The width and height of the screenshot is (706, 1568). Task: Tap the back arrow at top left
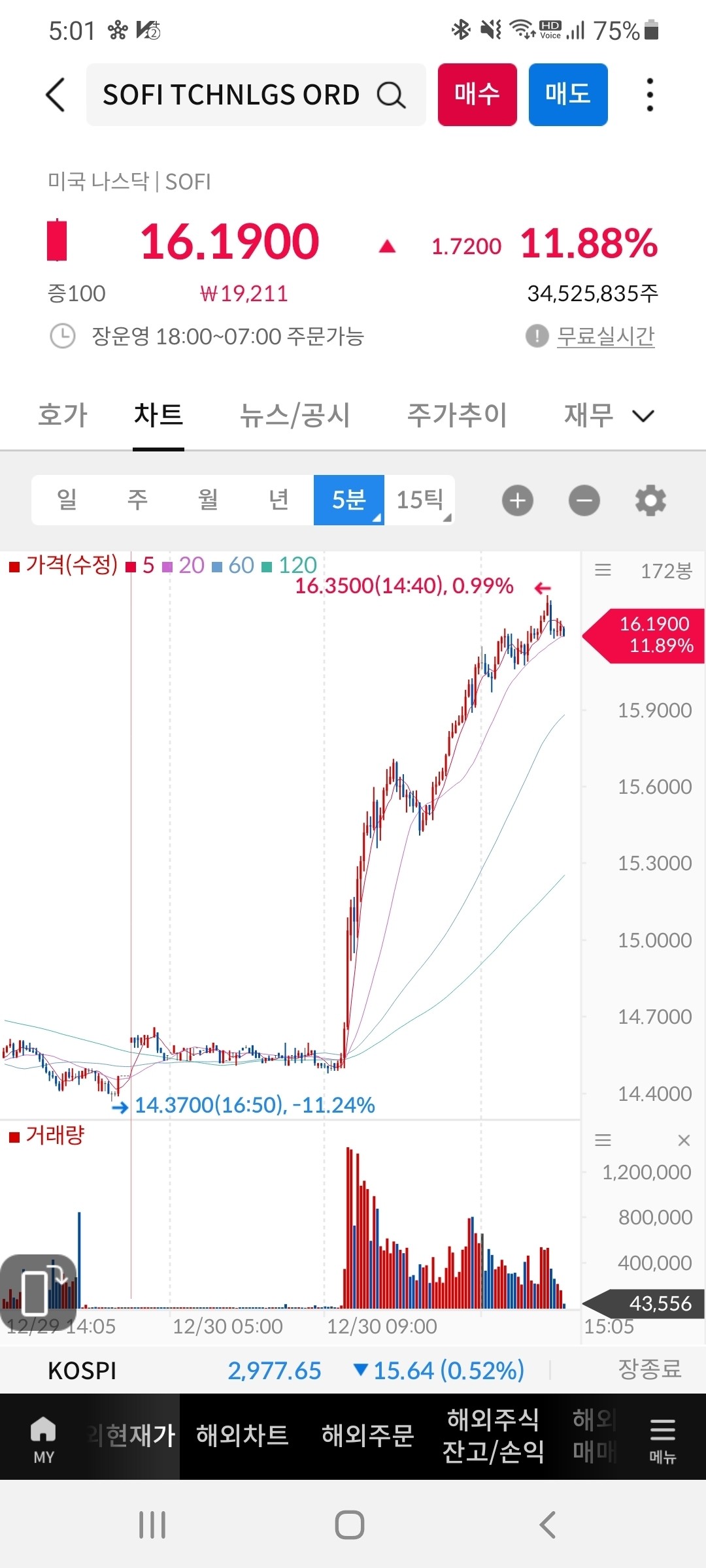coord(56,95)
